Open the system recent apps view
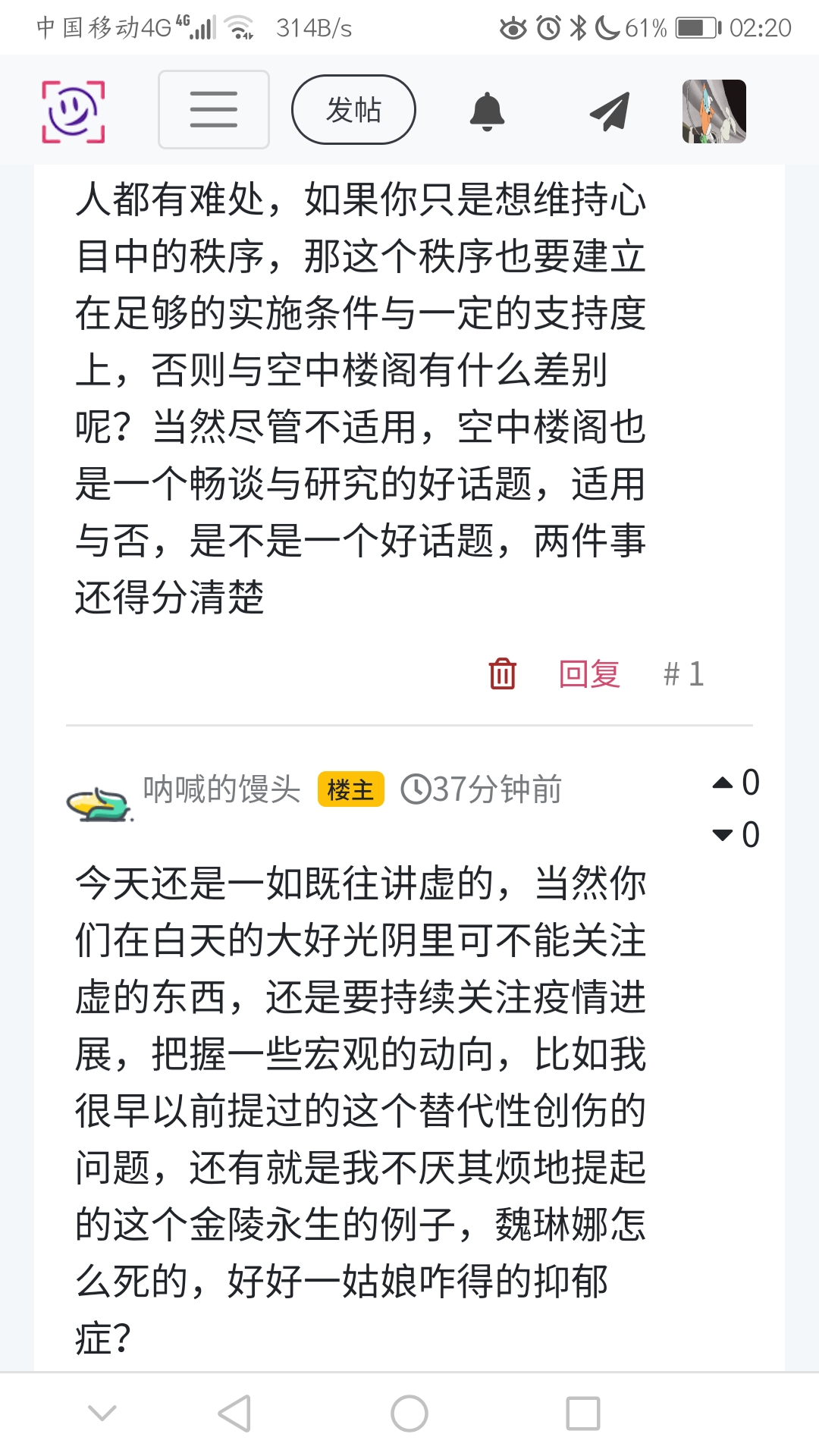819x1456 pixels. (582, 1414)
